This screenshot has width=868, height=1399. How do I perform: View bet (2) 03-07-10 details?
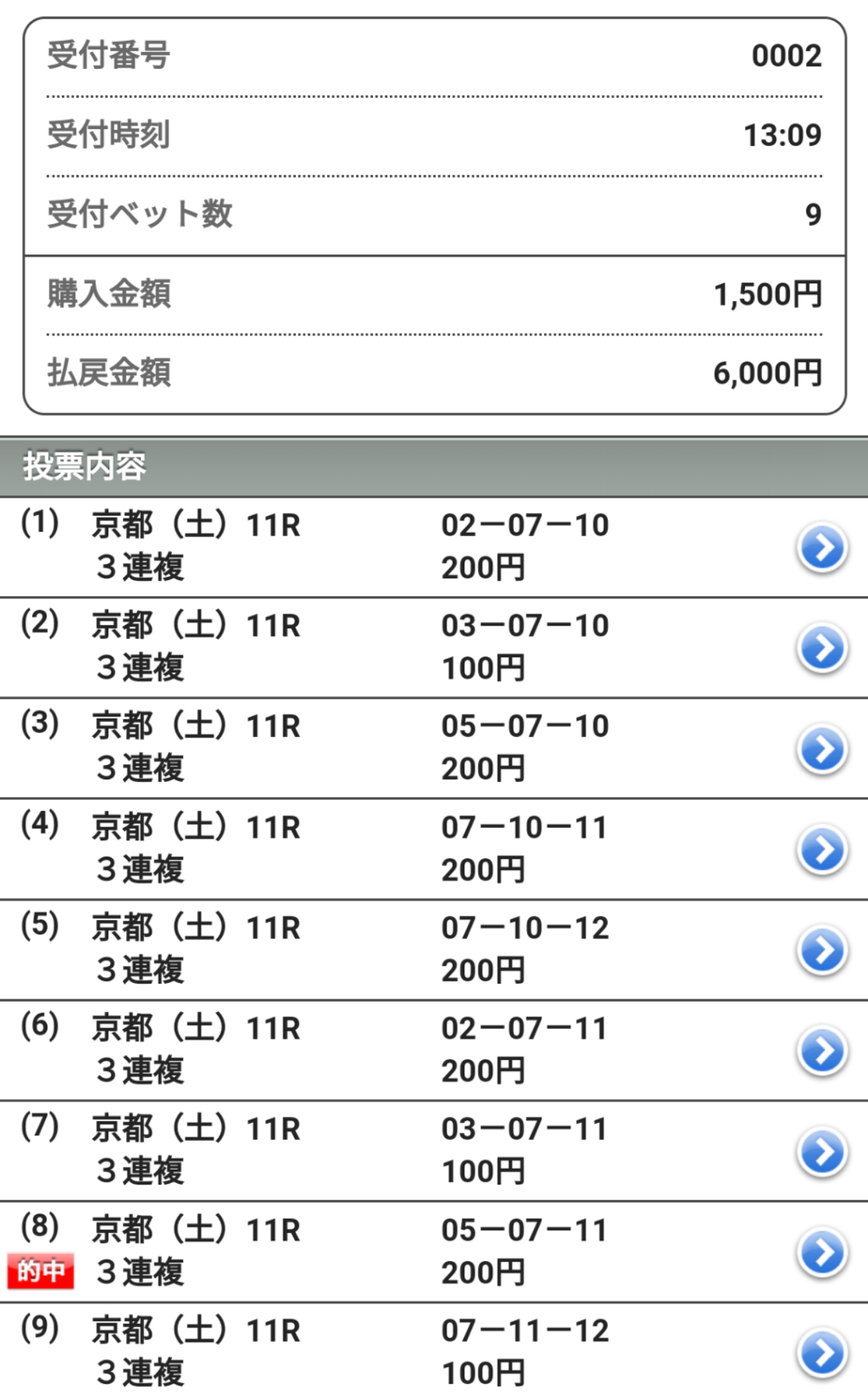(x=822, y=648)
